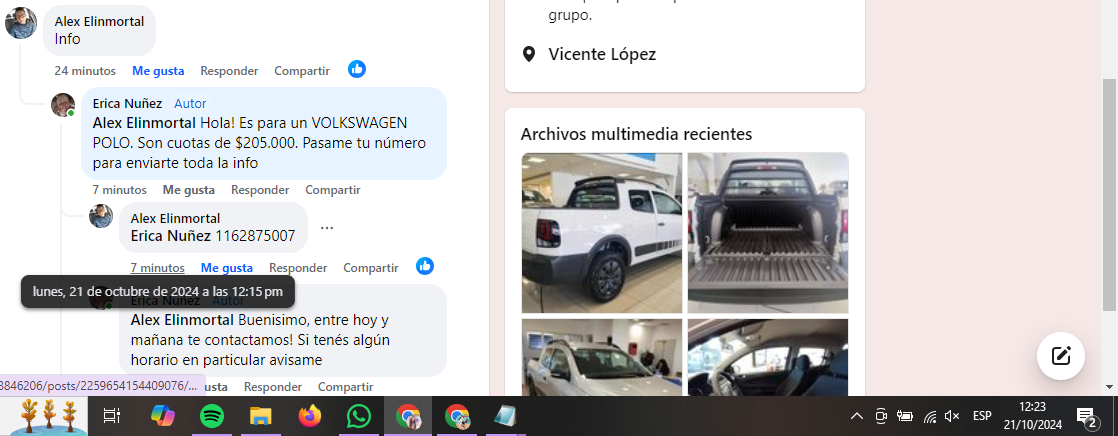The width and height of the screenshot is (1118, 436).
Task: Compose a new message with pencil button
Action: 1061,355
